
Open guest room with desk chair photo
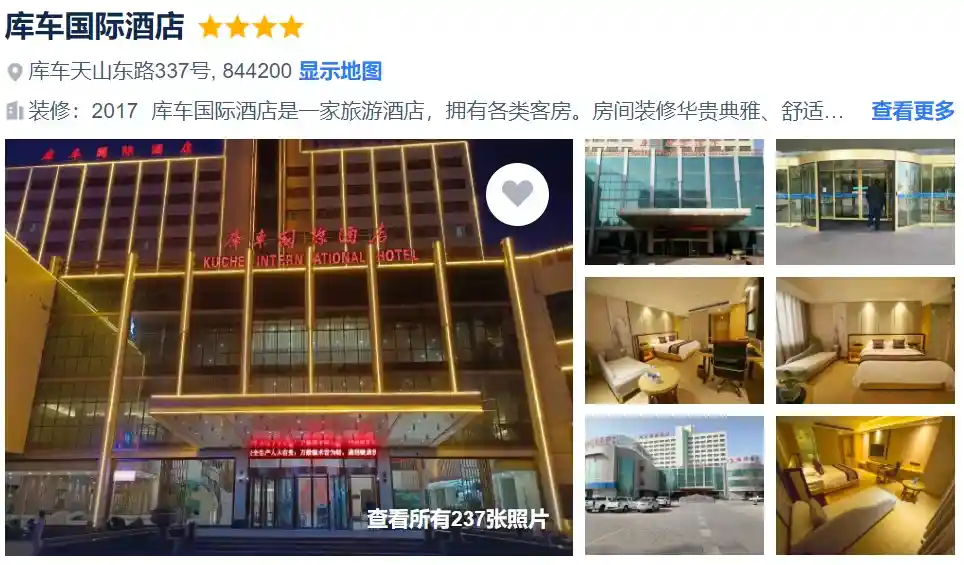tap(674, 341)
